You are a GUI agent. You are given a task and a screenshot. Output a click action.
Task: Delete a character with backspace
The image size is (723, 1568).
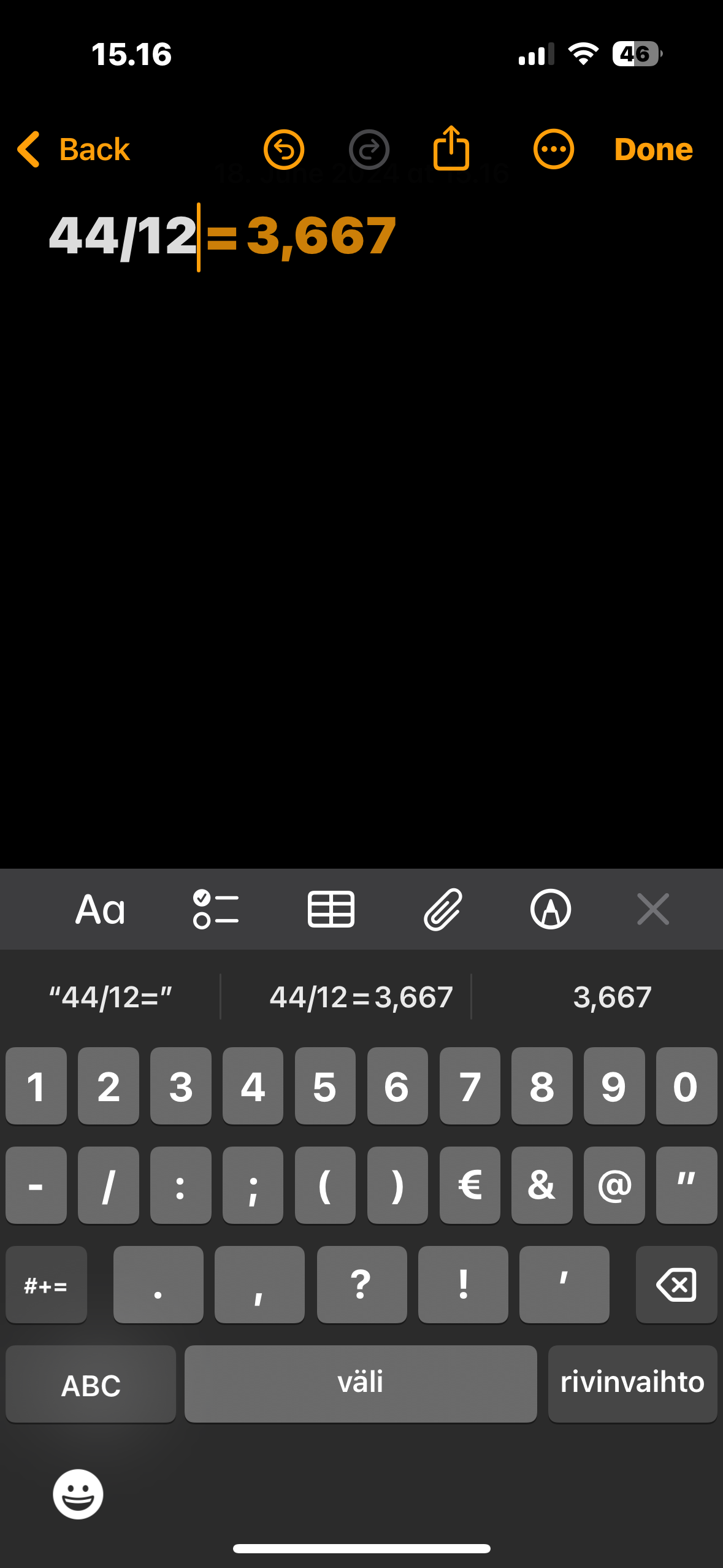(x=676, y=1284)
